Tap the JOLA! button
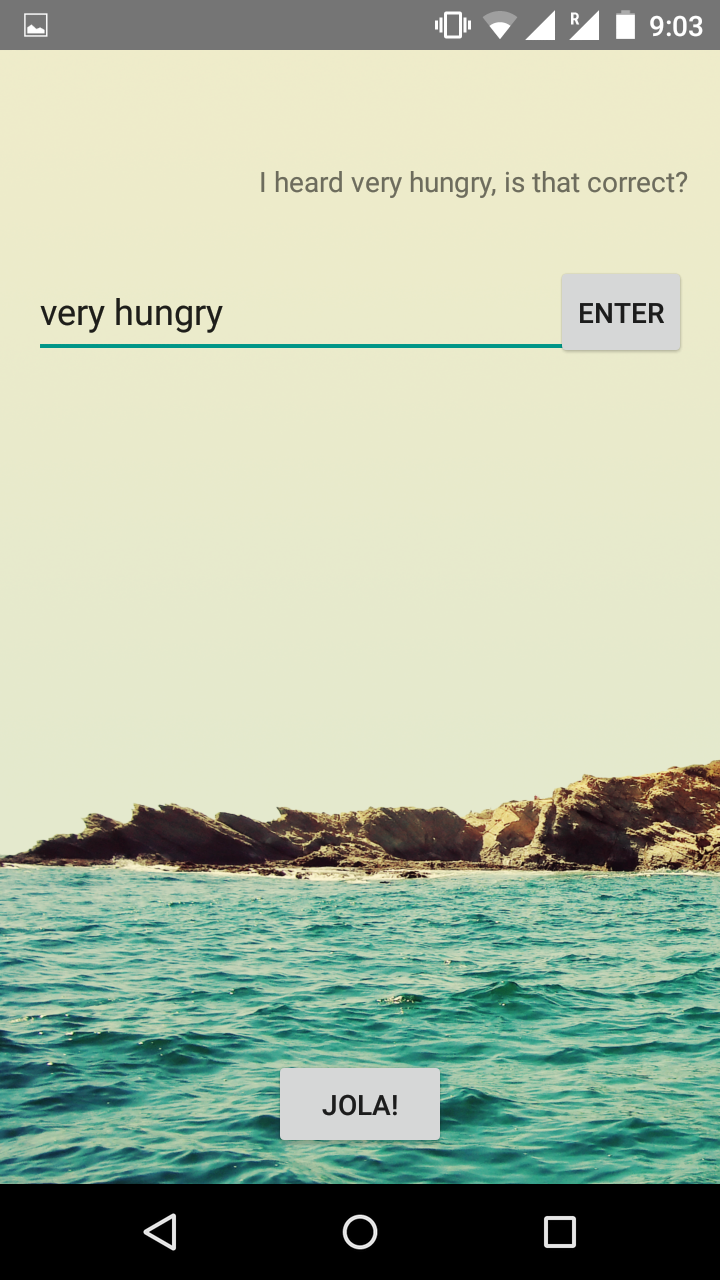Screen dimensions: 720x1280 click(360, 1104)
